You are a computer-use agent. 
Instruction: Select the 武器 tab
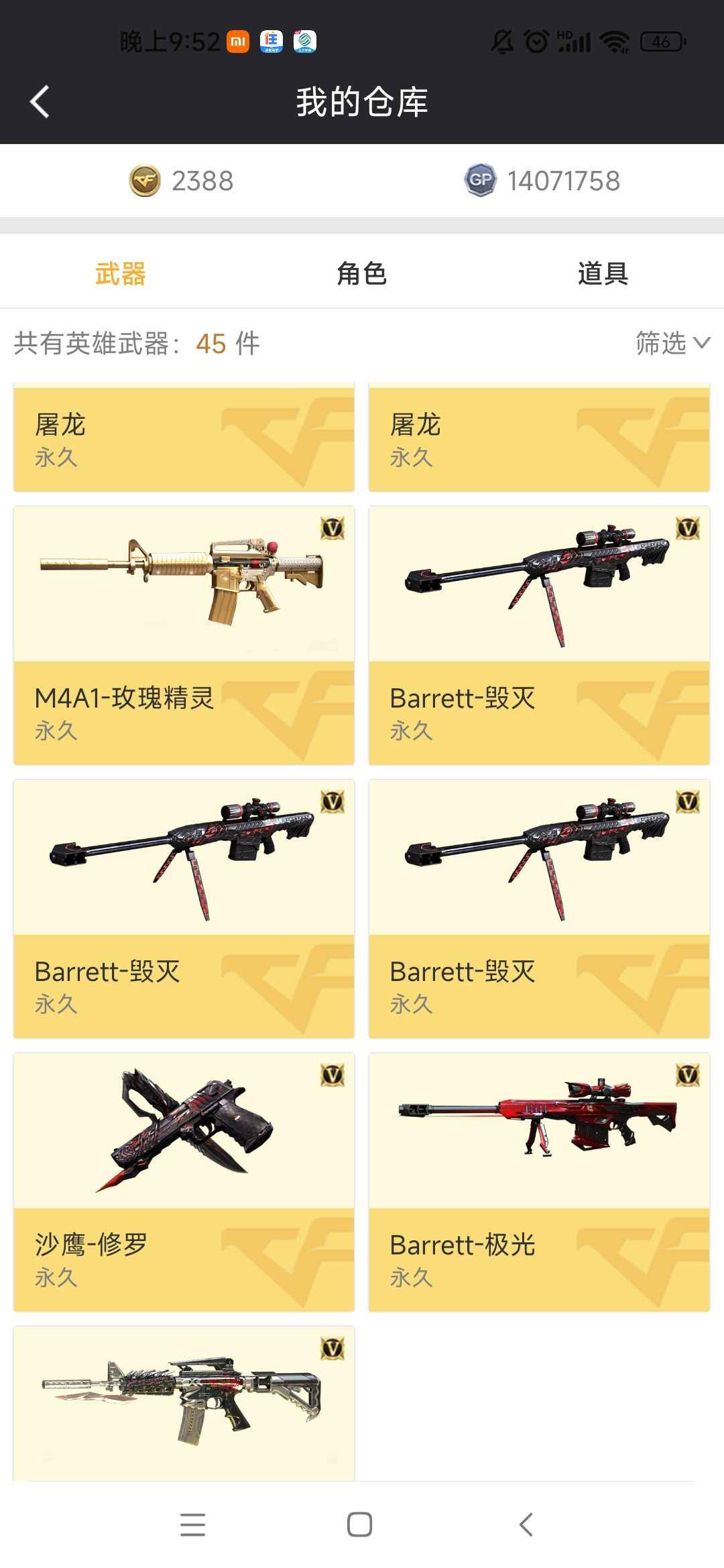tap(121, 274)
